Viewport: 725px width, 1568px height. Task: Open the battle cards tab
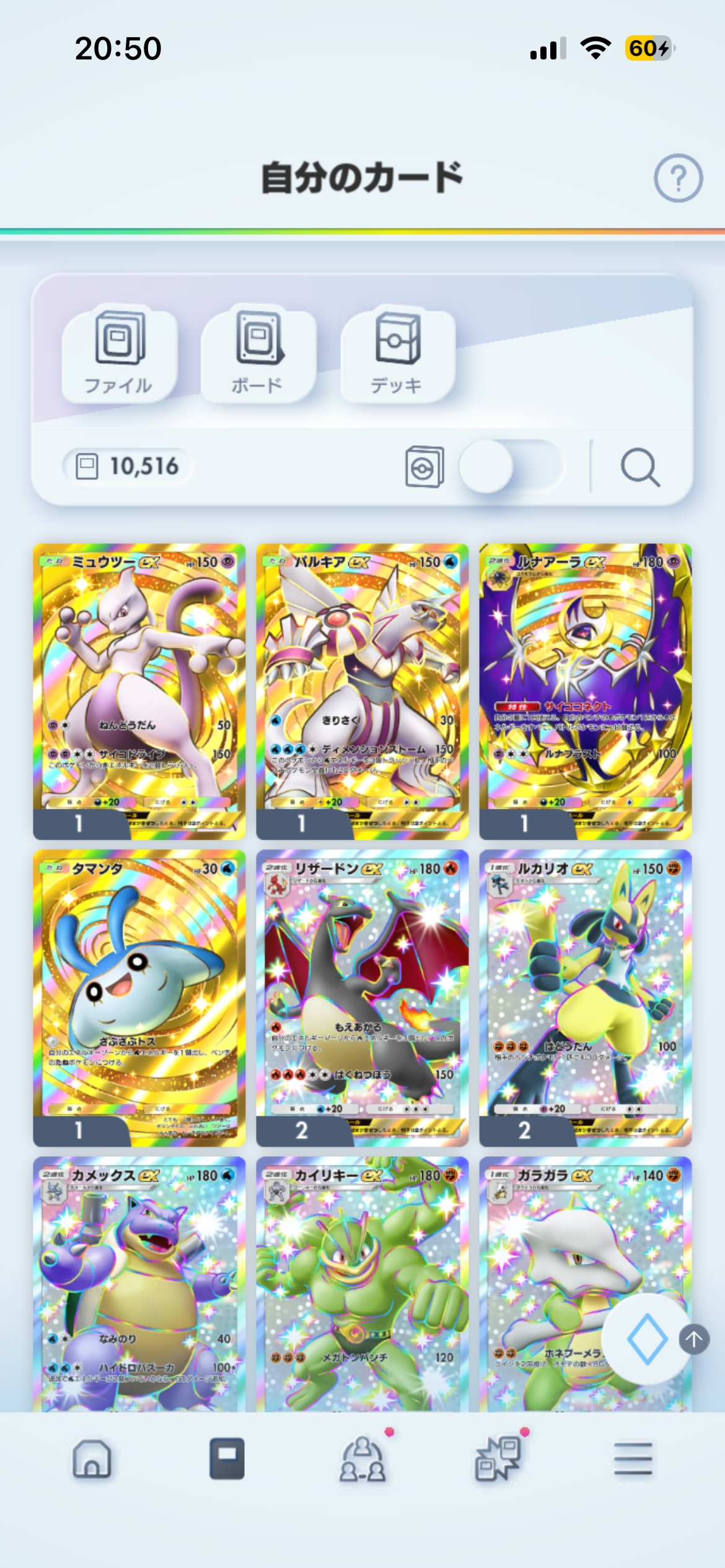point(499,1459)
